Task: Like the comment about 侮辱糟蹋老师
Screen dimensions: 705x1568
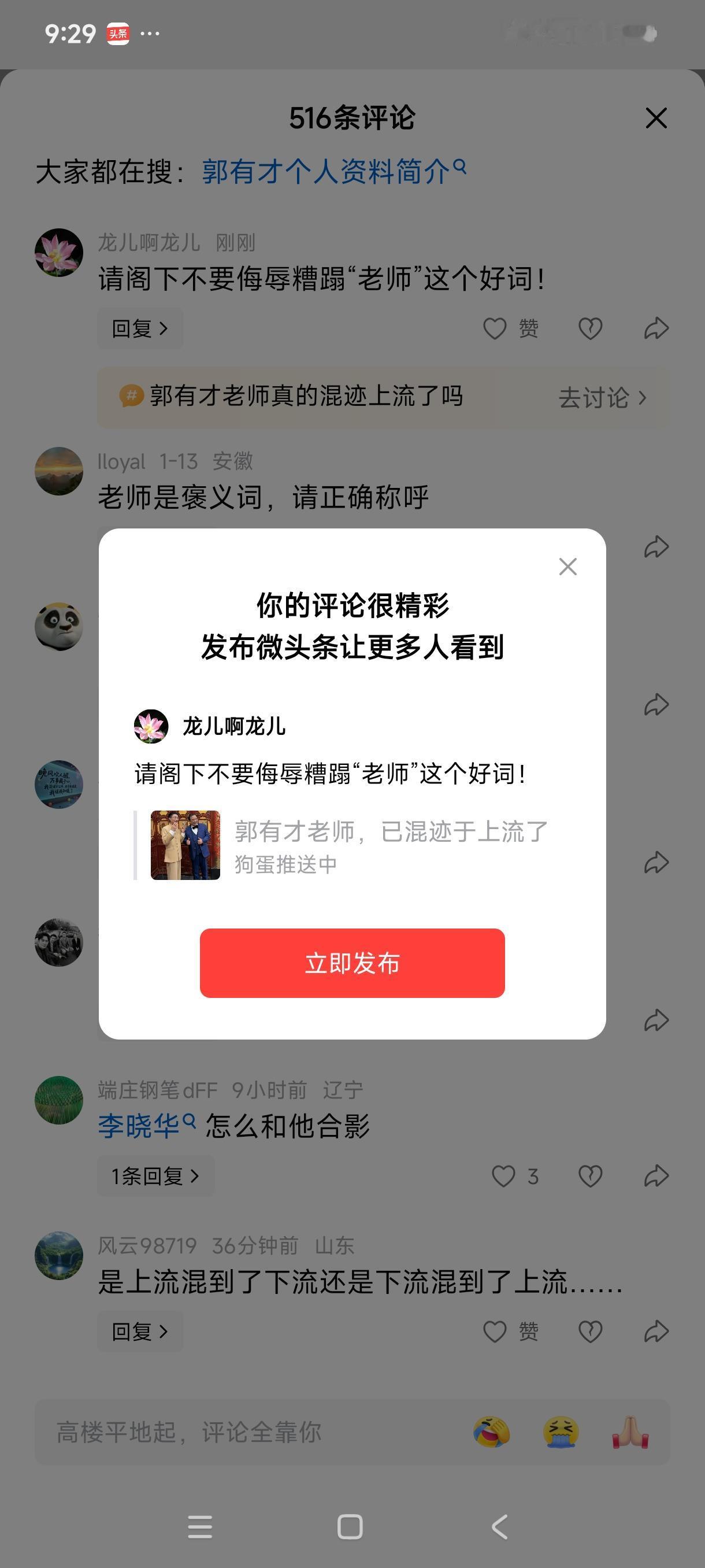Action: [494, 327]
